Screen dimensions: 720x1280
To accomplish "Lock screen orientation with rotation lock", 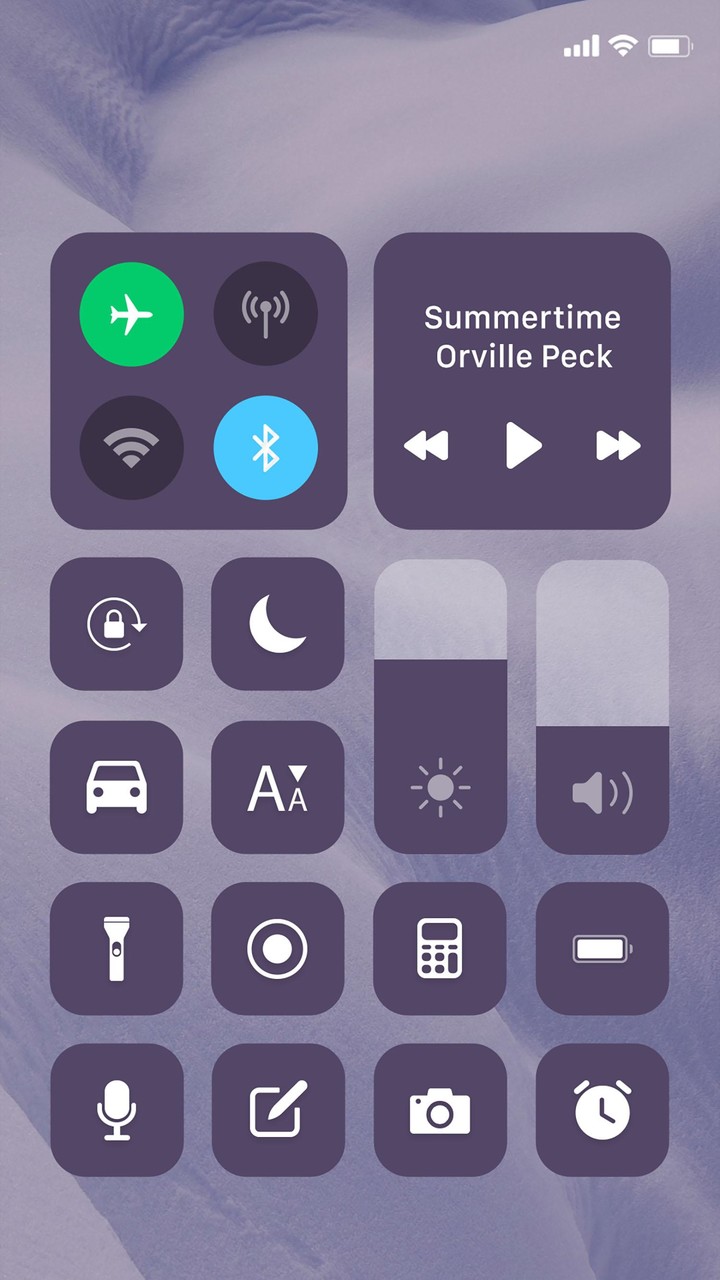I will pos(117,623).
